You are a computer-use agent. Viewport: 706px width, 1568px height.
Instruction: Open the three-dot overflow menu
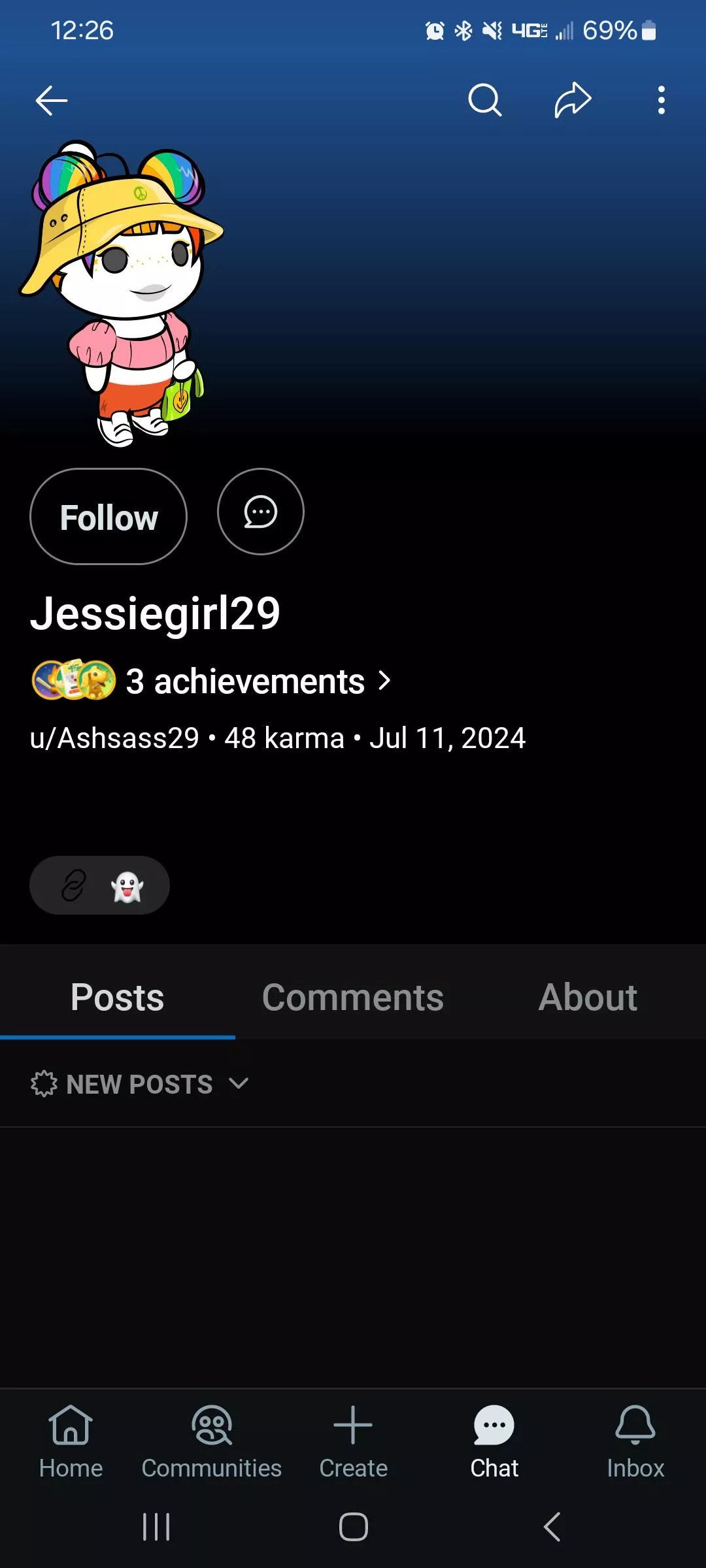tap(662, 100)
